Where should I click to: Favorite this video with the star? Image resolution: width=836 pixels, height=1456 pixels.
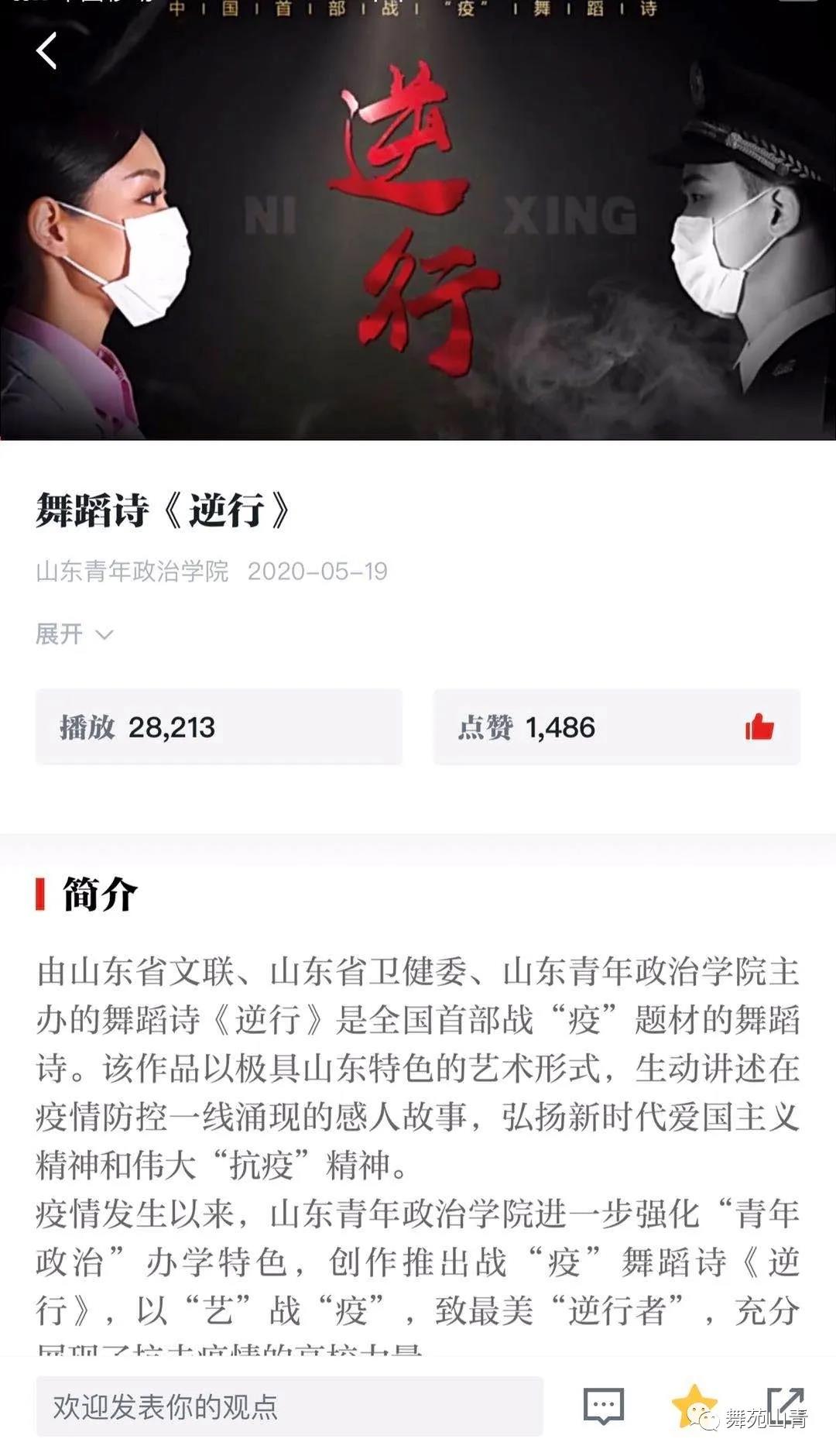[x=692, y=1405]
